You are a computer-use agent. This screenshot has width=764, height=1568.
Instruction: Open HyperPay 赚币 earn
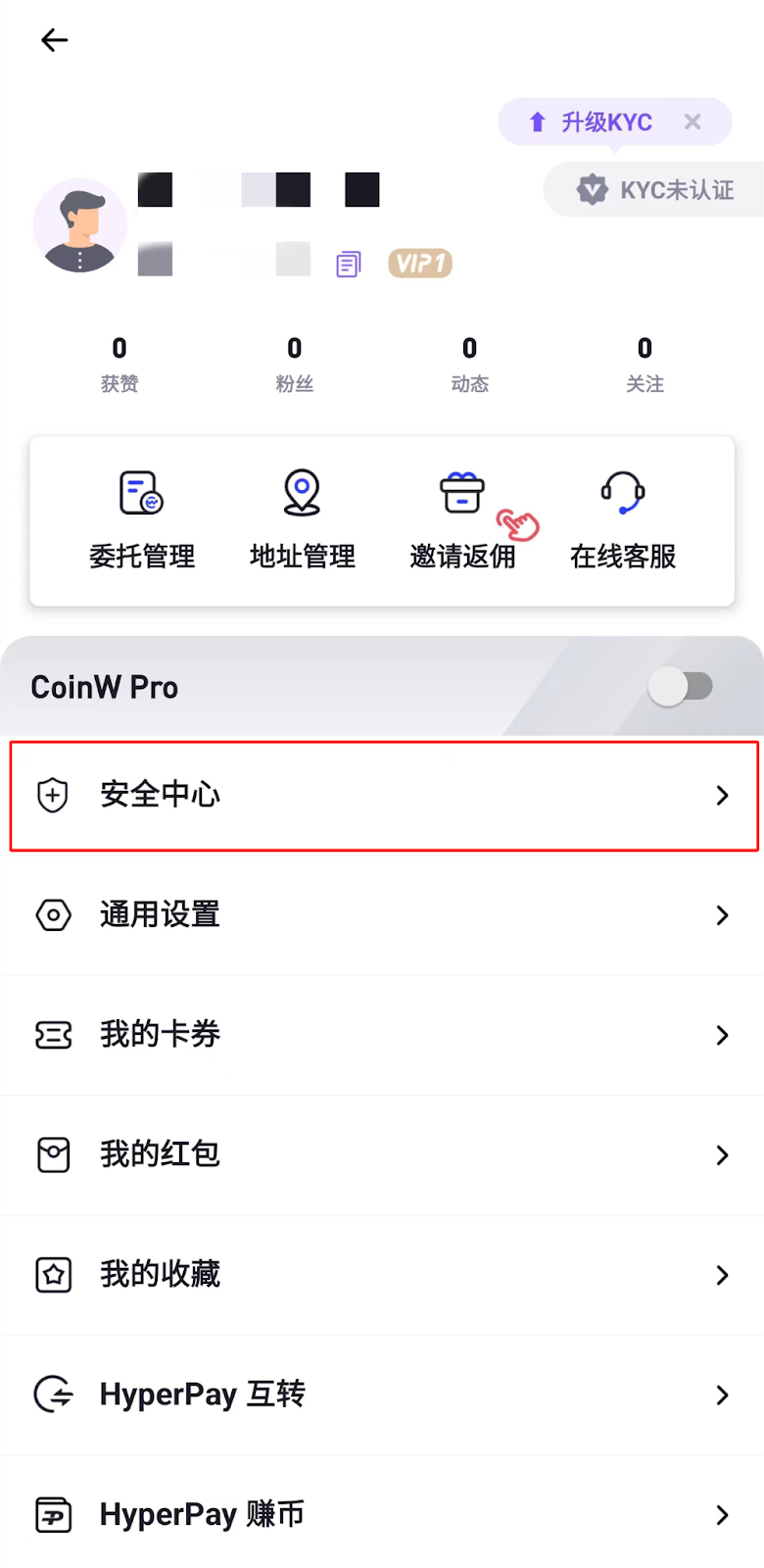coord(382,1515)
